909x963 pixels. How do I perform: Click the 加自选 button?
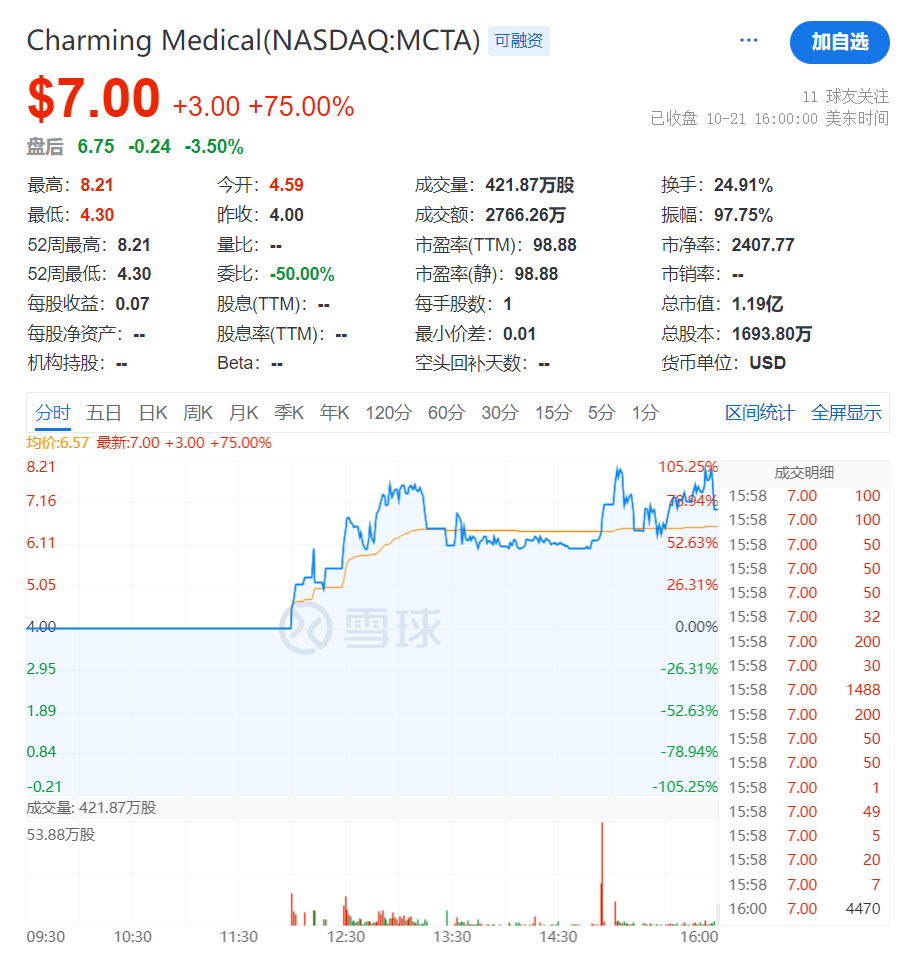[x=839, y=43]
